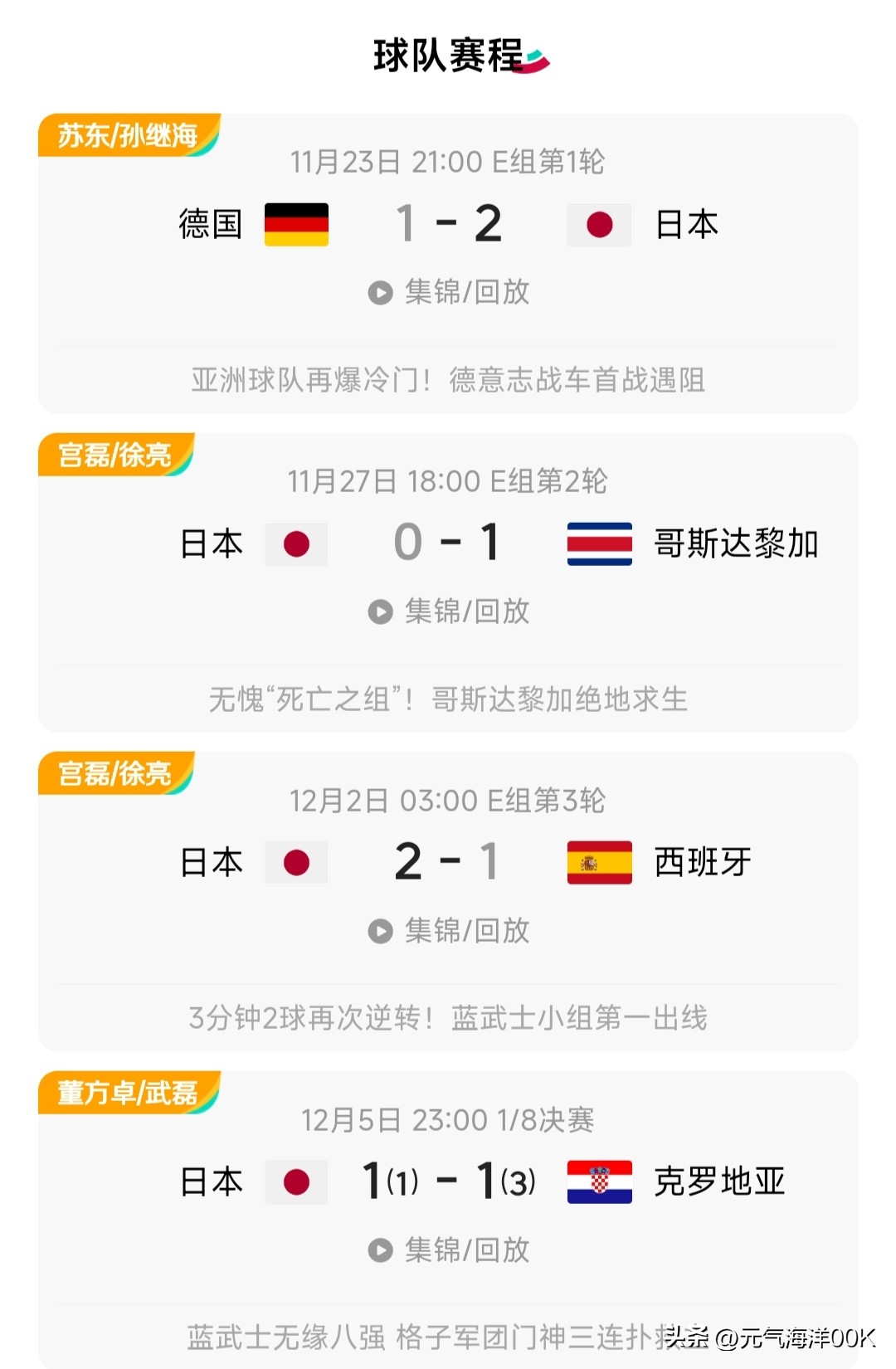Screen dimensions: 896x1369
Task: Select the Costa Rica flag icon
Action: 599,543
